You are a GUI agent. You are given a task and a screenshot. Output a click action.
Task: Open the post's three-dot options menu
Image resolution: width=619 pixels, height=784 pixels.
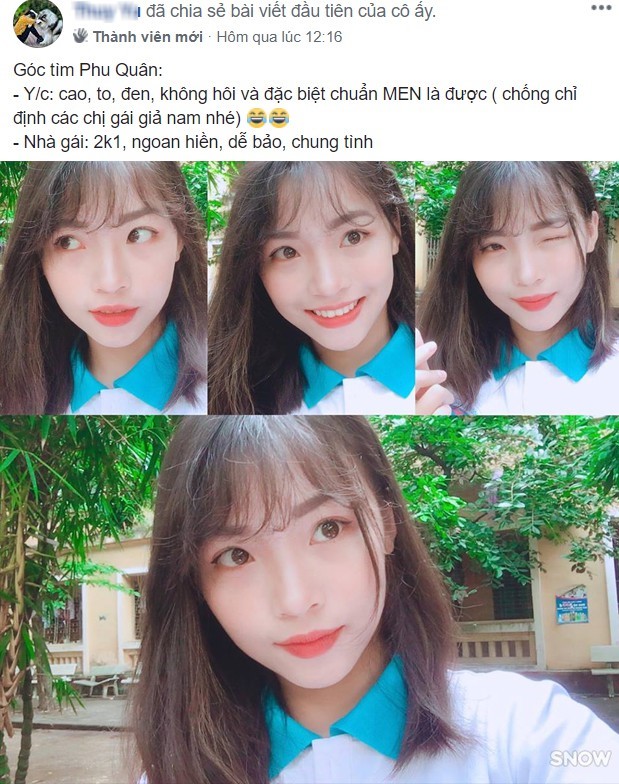tap(601, 8)
